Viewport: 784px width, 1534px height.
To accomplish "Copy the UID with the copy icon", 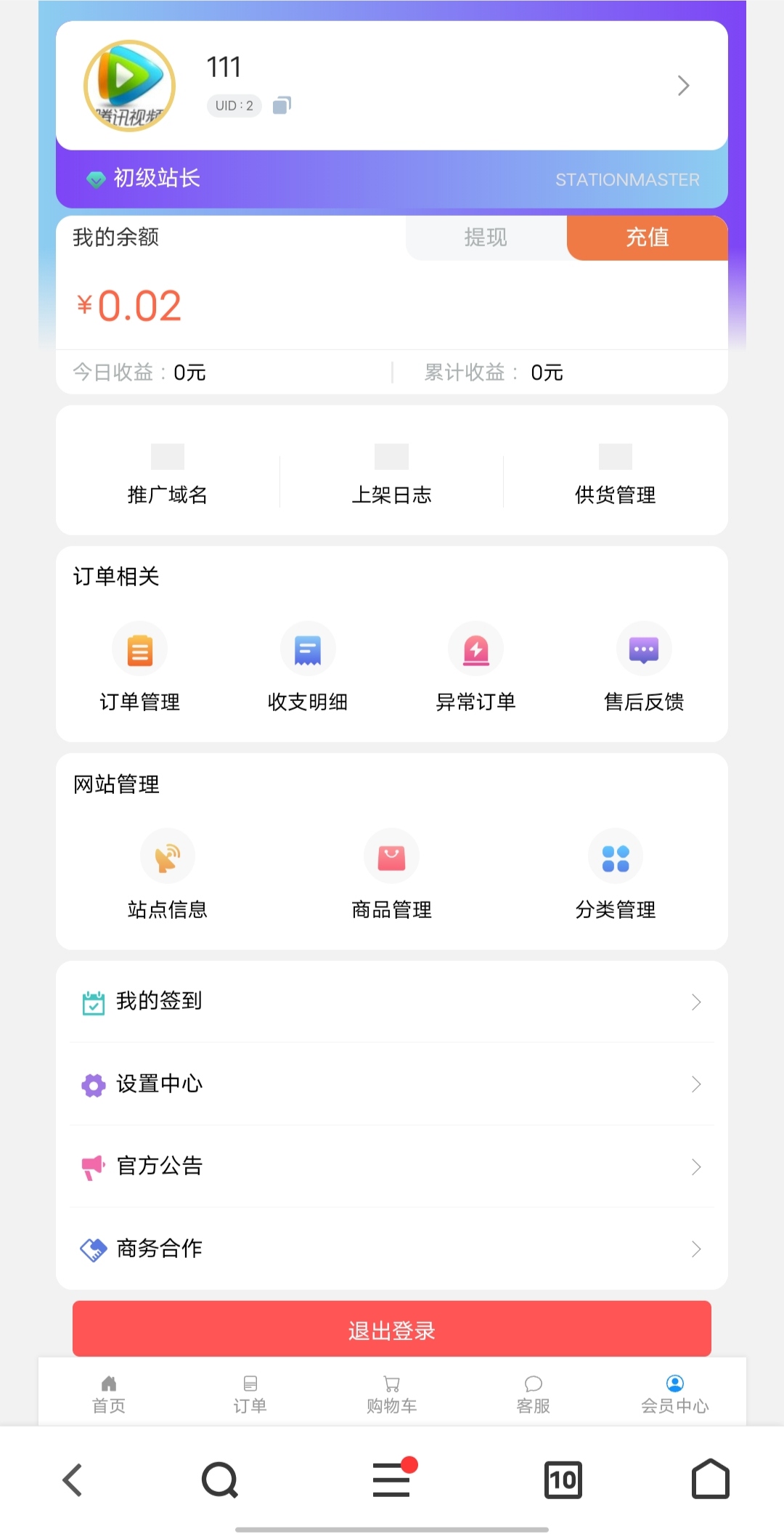I will coord(282,105).
